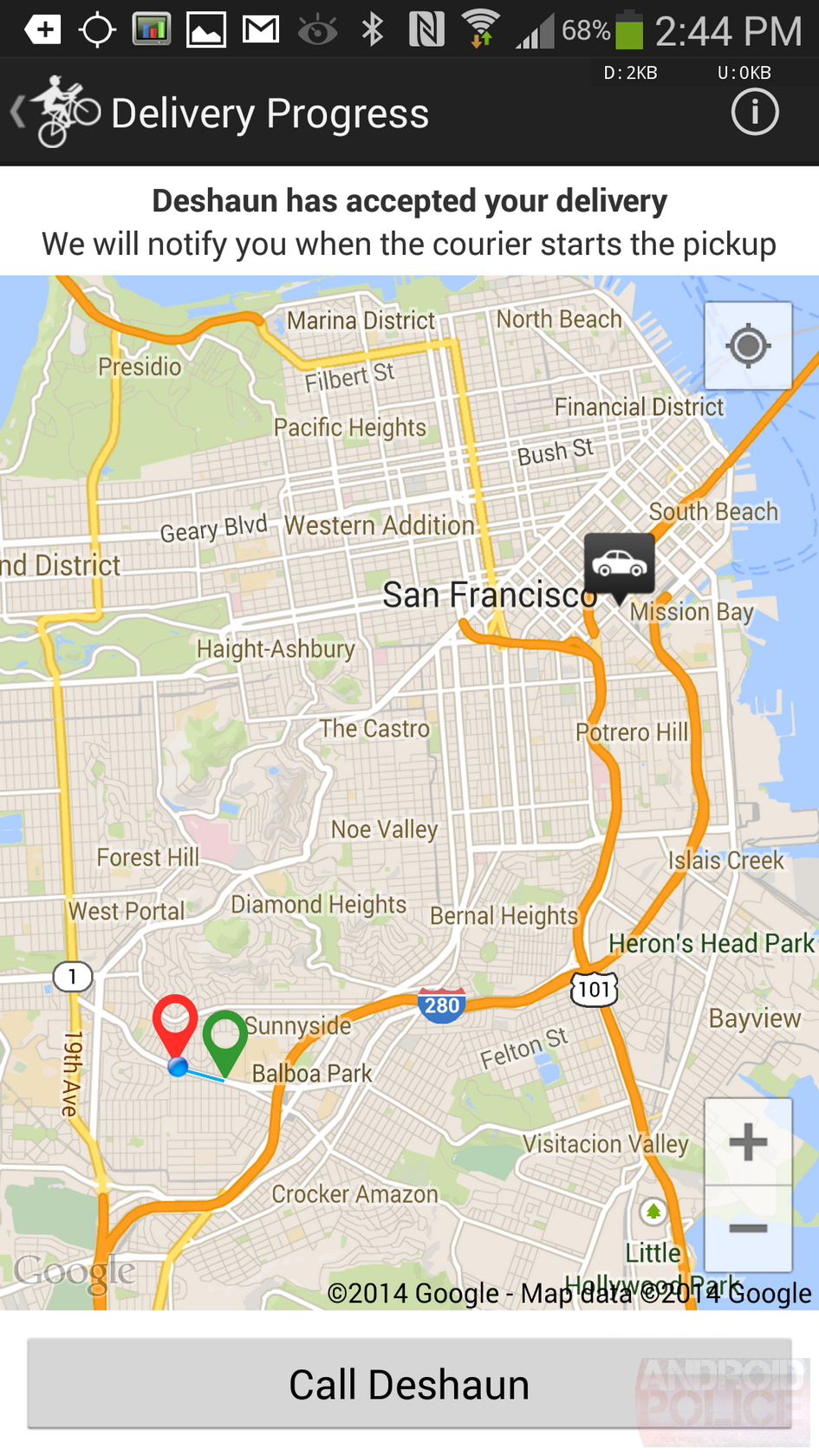Toggle Wi-Fi via the status bar signal icon
The image size is (819, 1456).
pos(482,27)
